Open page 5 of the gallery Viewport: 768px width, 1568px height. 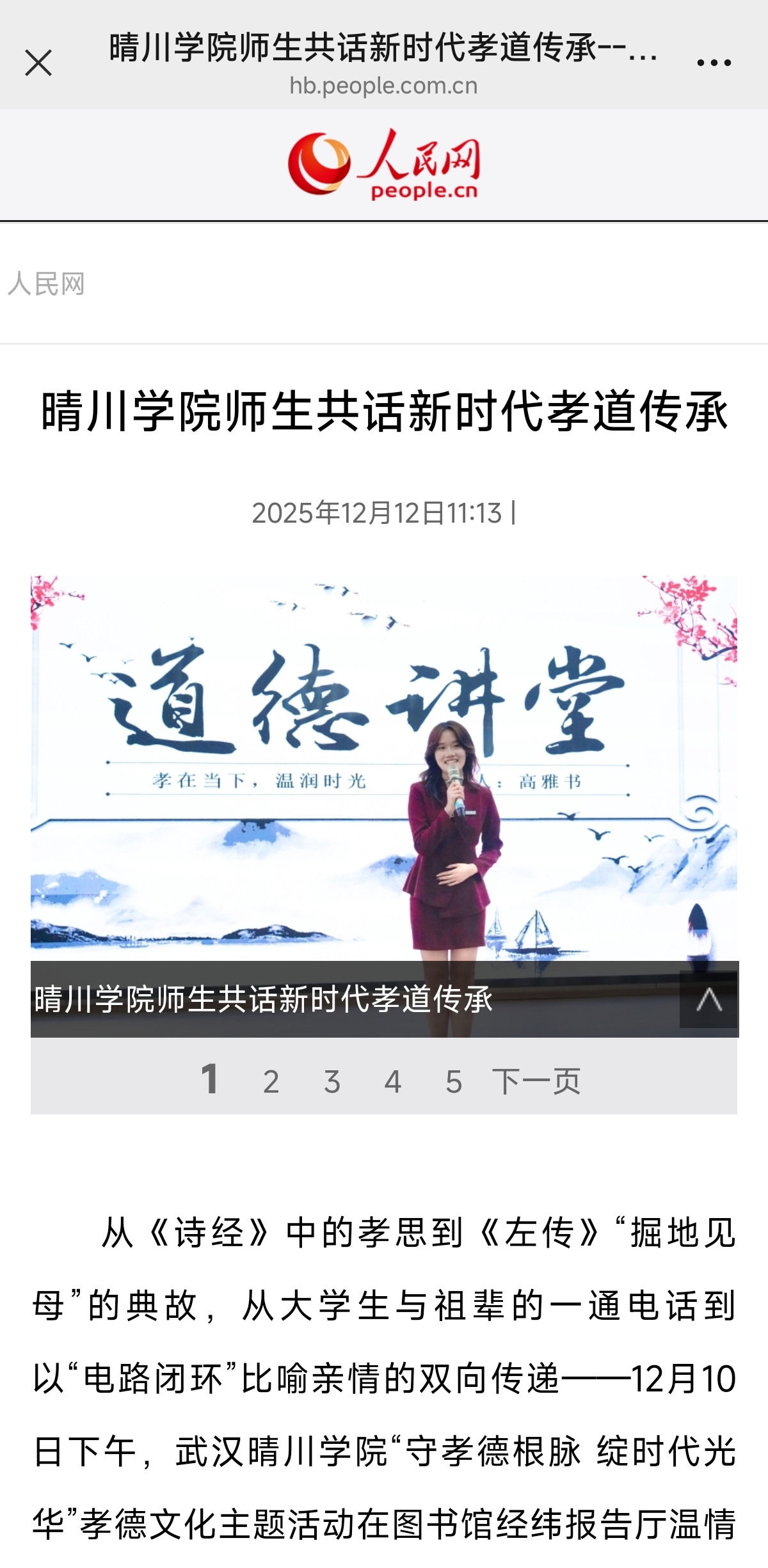pyautogui.click(x=454, y=1082)
